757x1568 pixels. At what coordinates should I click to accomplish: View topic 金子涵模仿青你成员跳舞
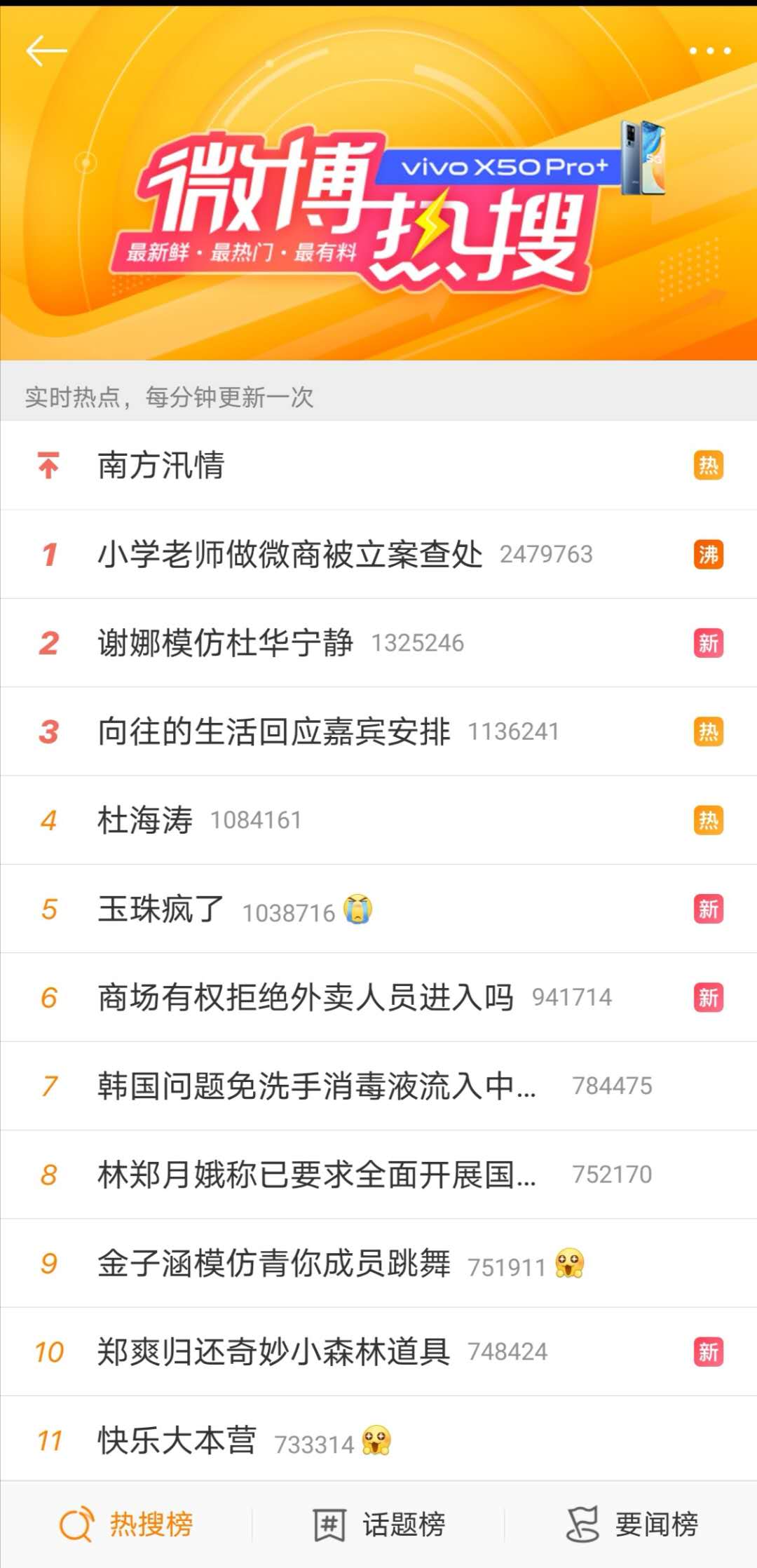(274, 1264)
